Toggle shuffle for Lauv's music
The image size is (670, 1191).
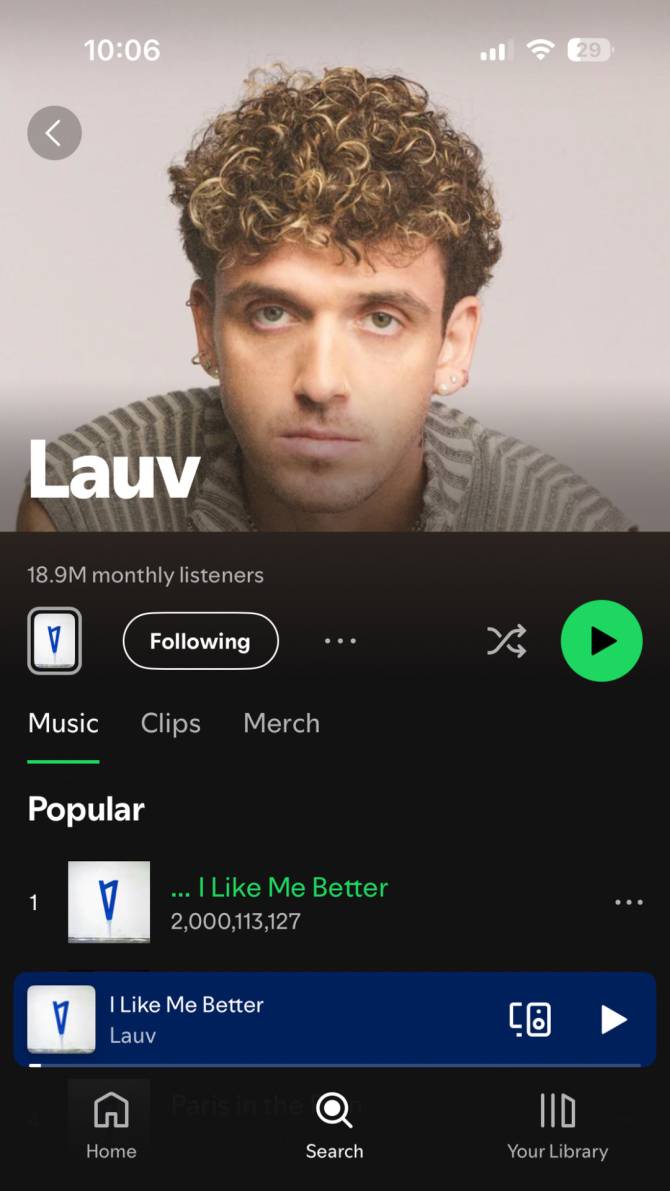point(506,641)
